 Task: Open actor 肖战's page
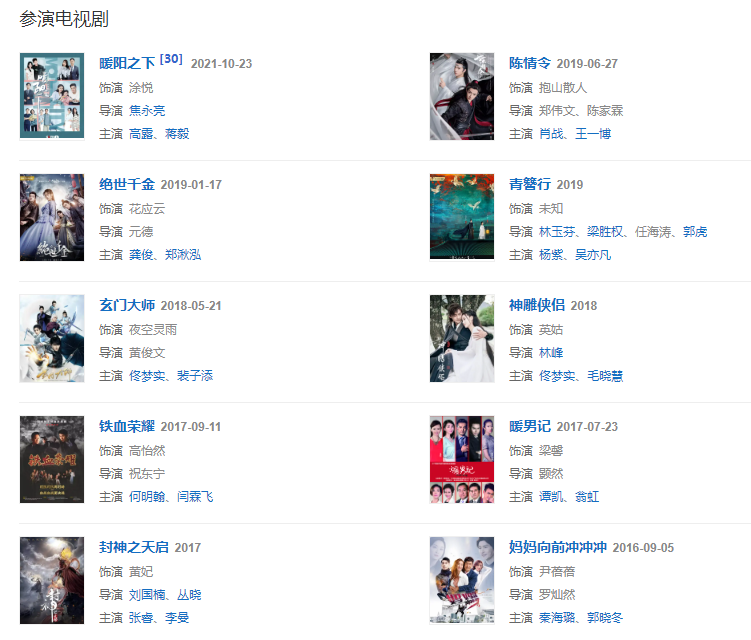click(x=552, y=134)
